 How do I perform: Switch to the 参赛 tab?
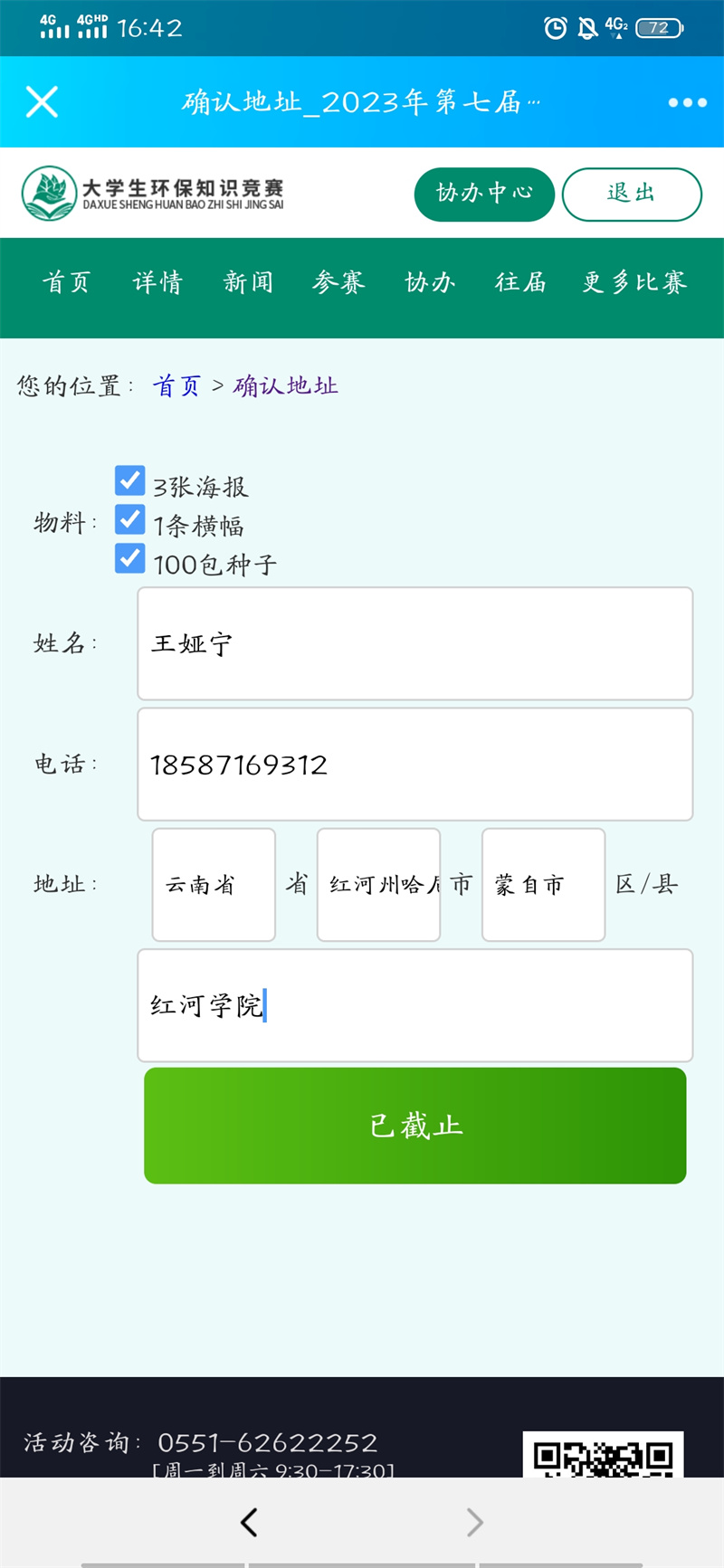[x=338, y=283]
